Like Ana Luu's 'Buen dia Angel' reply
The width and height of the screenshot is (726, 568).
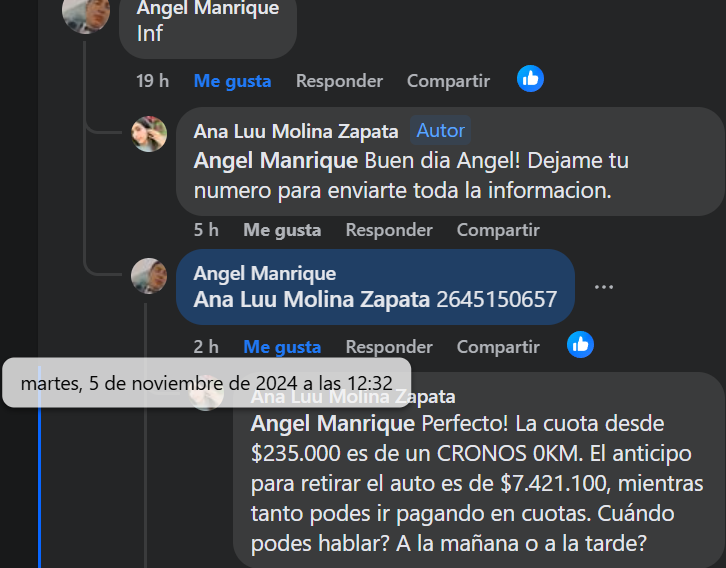tap(282, 230)
